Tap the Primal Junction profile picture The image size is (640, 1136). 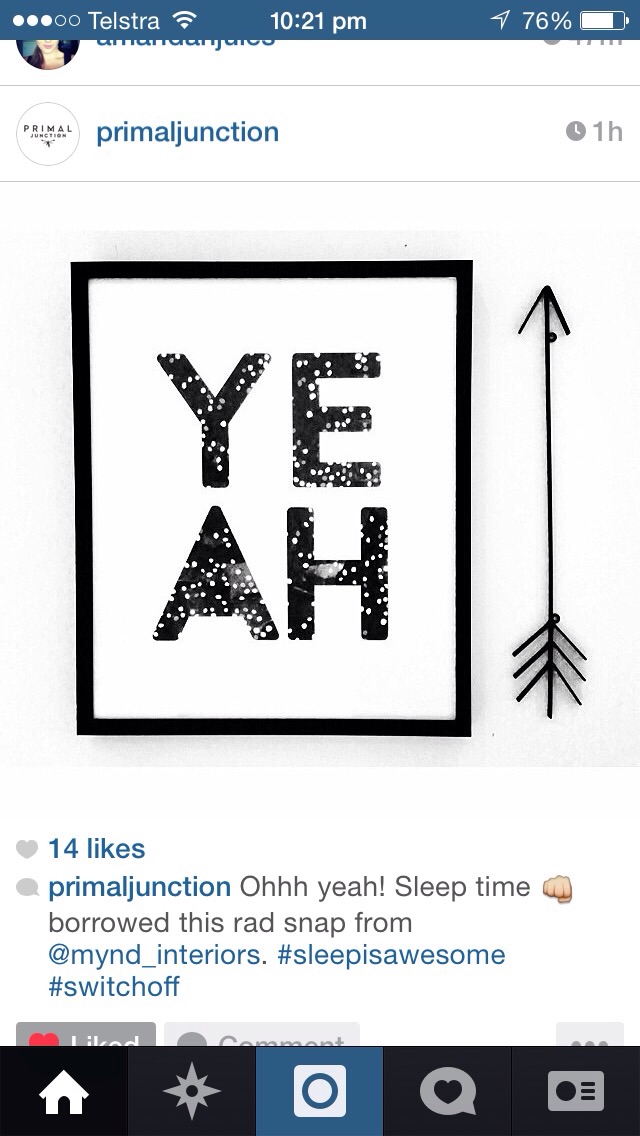click(x=47, y=133)
